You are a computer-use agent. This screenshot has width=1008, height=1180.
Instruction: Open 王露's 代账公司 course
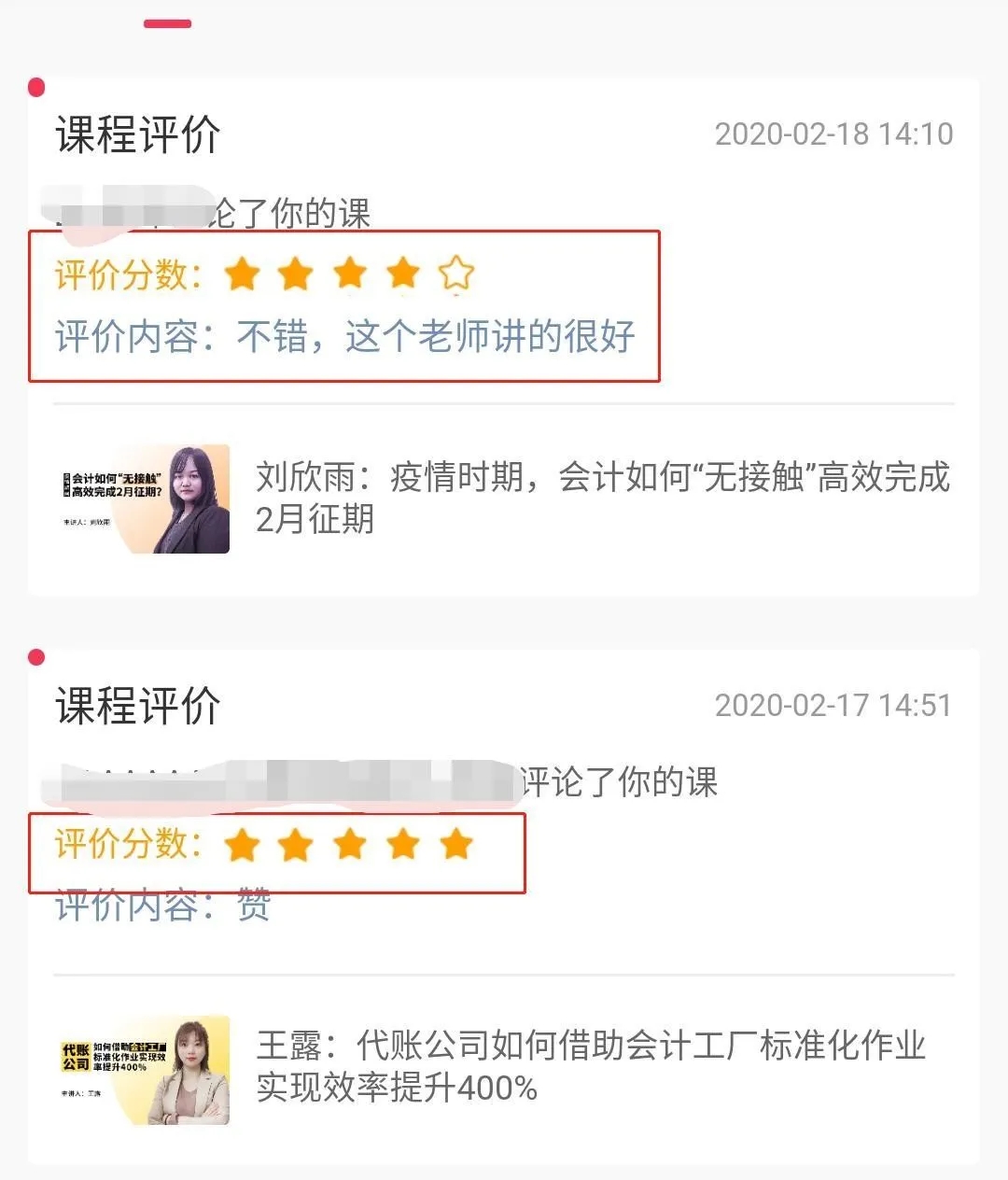590,1066
